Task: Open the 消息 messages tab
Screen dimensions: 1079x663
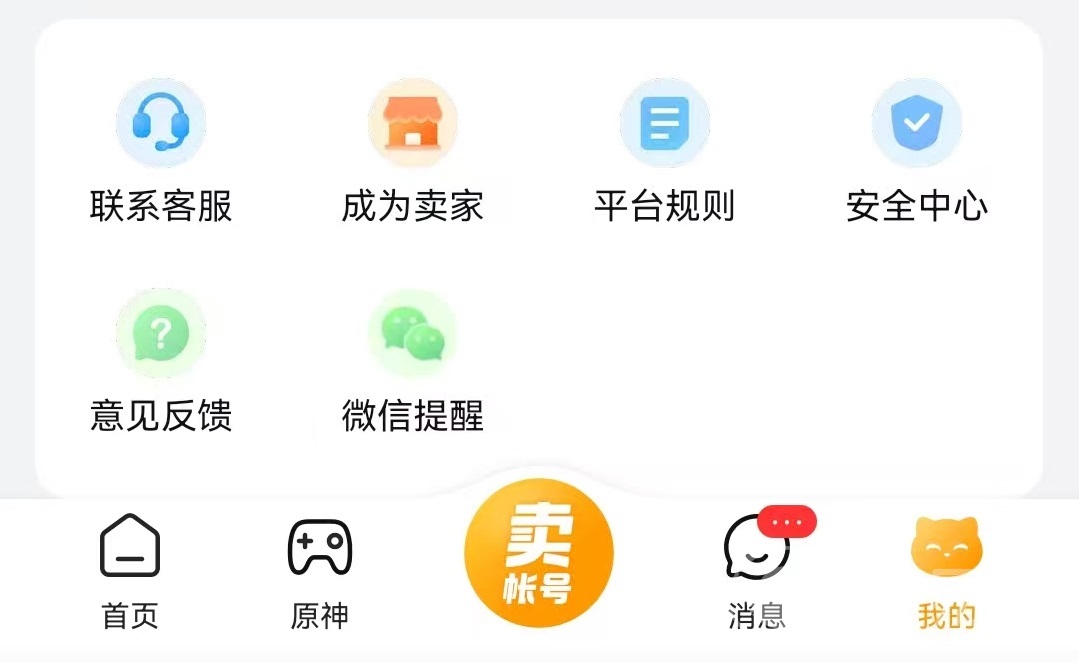Action: 757,570
